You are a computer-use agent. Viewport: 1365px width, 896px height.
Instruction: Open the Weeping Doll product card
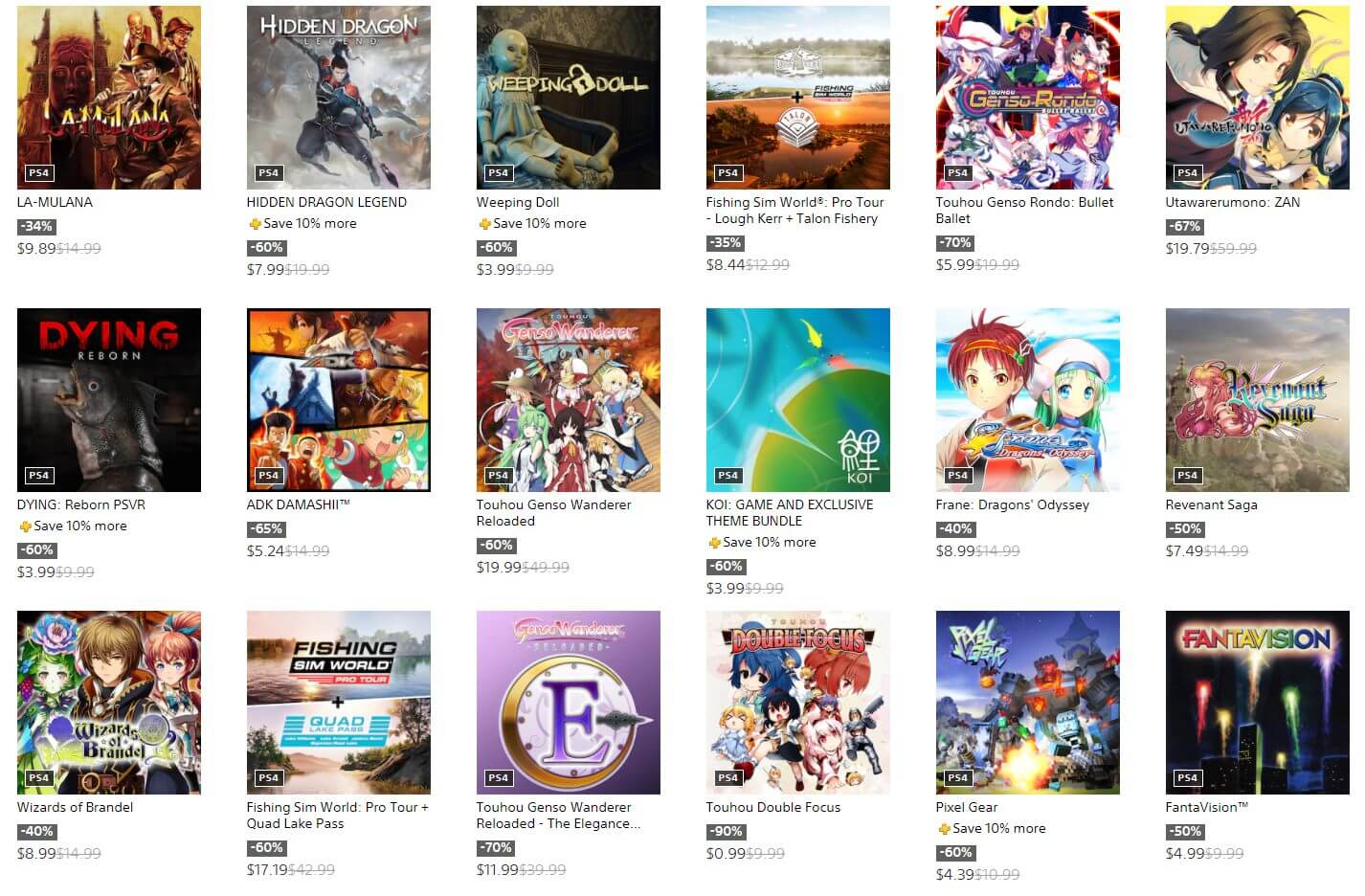pos(569,98)
